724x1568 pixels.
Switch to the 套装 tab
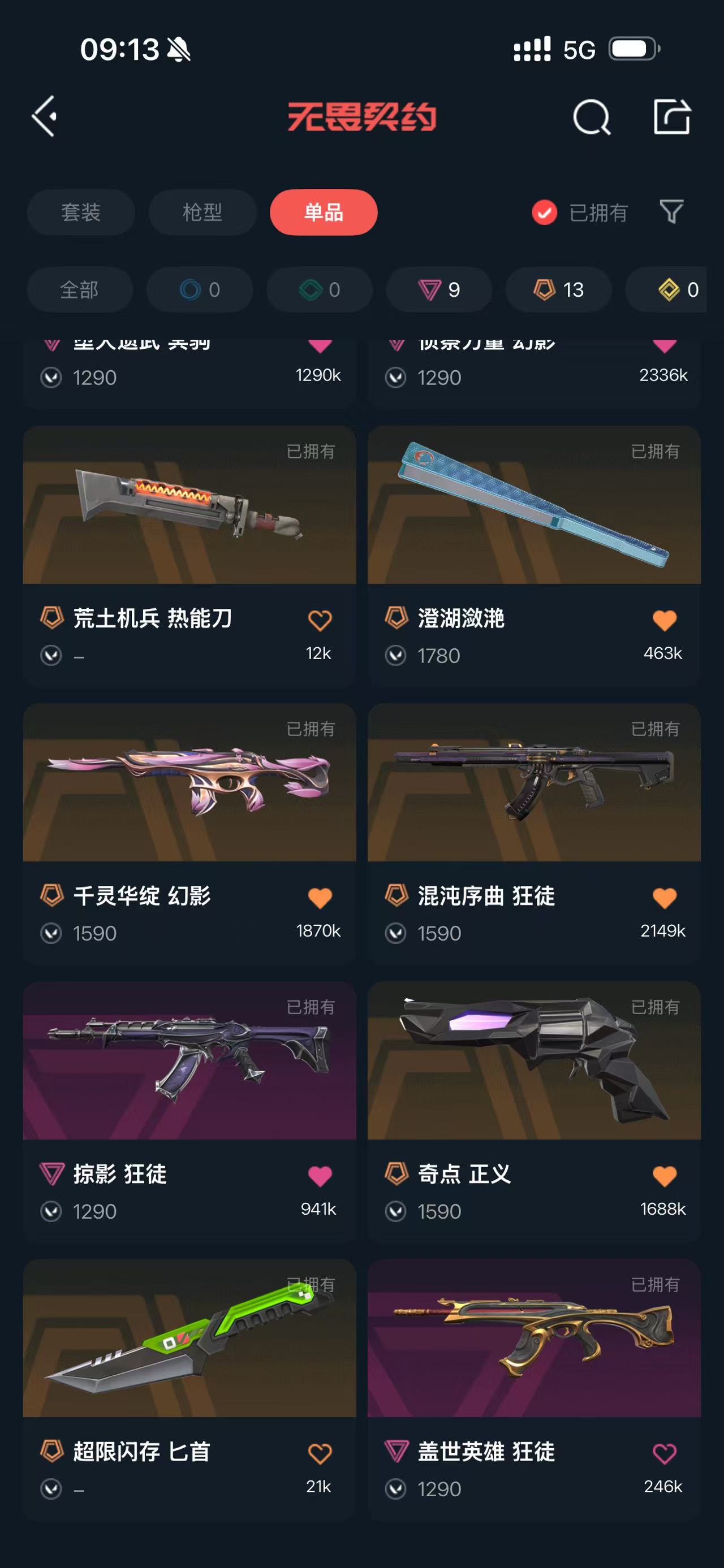(x=80, y=213)
